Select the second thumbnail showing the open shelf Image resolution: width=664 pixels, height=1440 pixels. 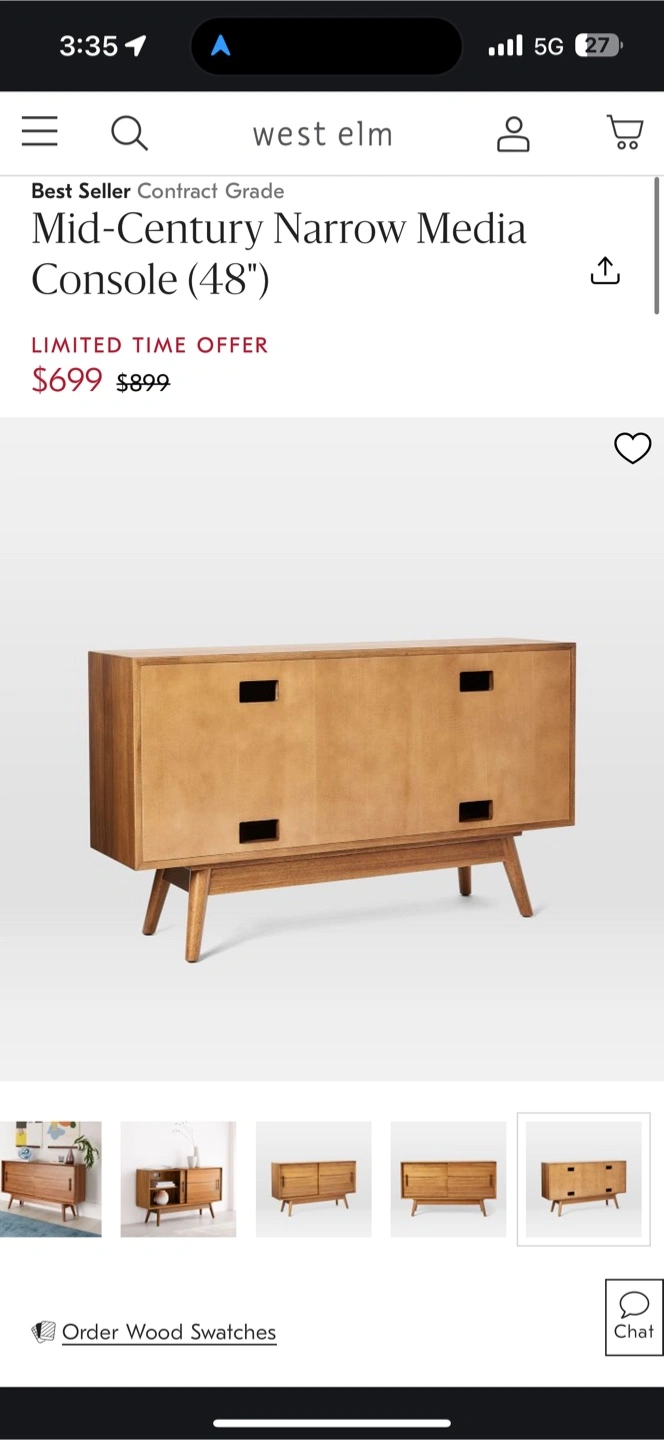tap(178, 1179)
